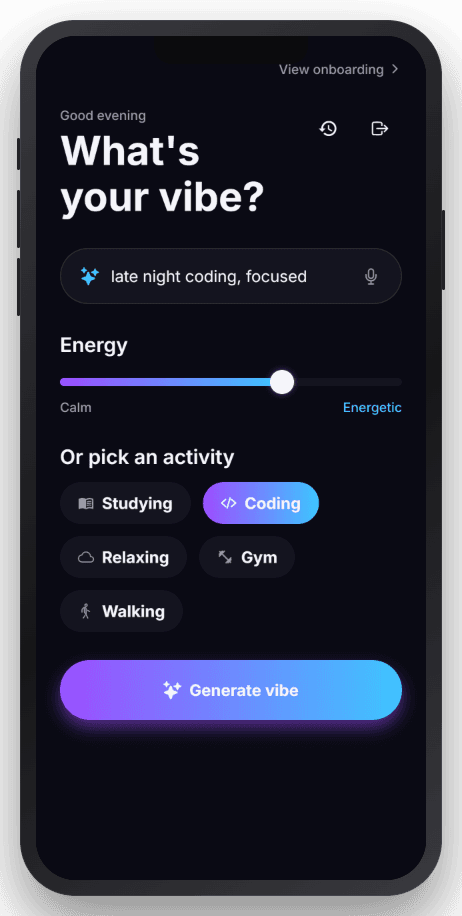
Task: Open the history clock icon
Action: [x=328, y=128]
